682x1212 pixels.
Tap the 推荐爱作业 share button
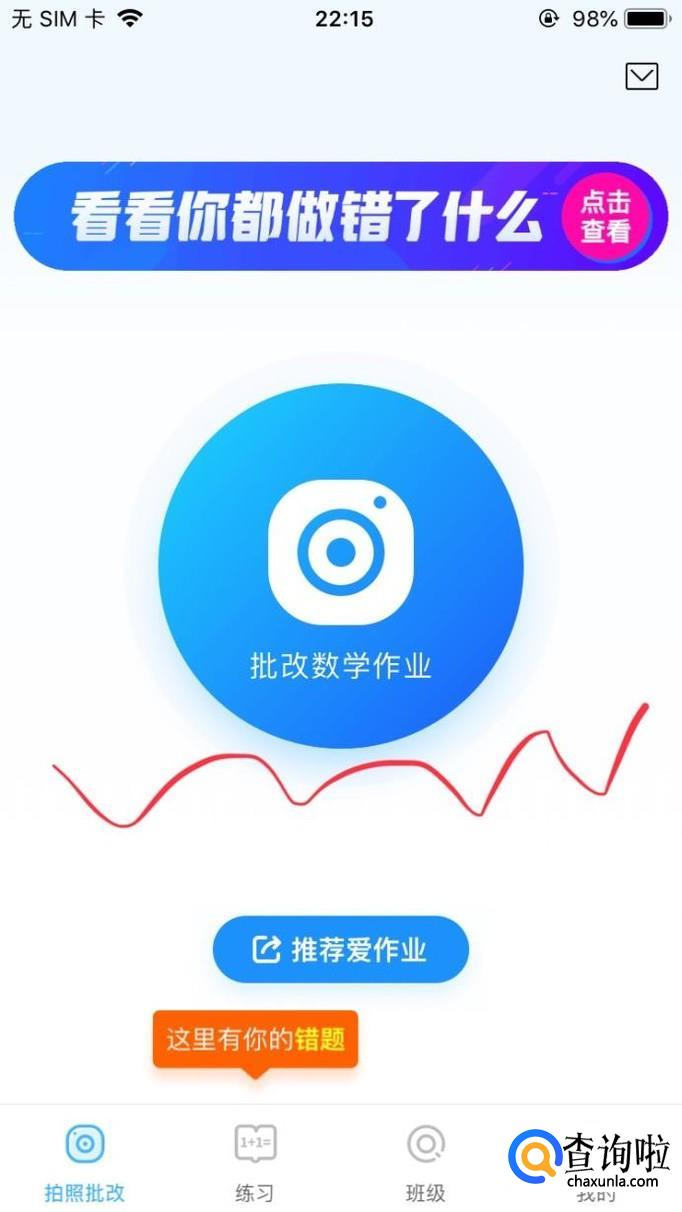pyautogui.click(x=340, y=949)
